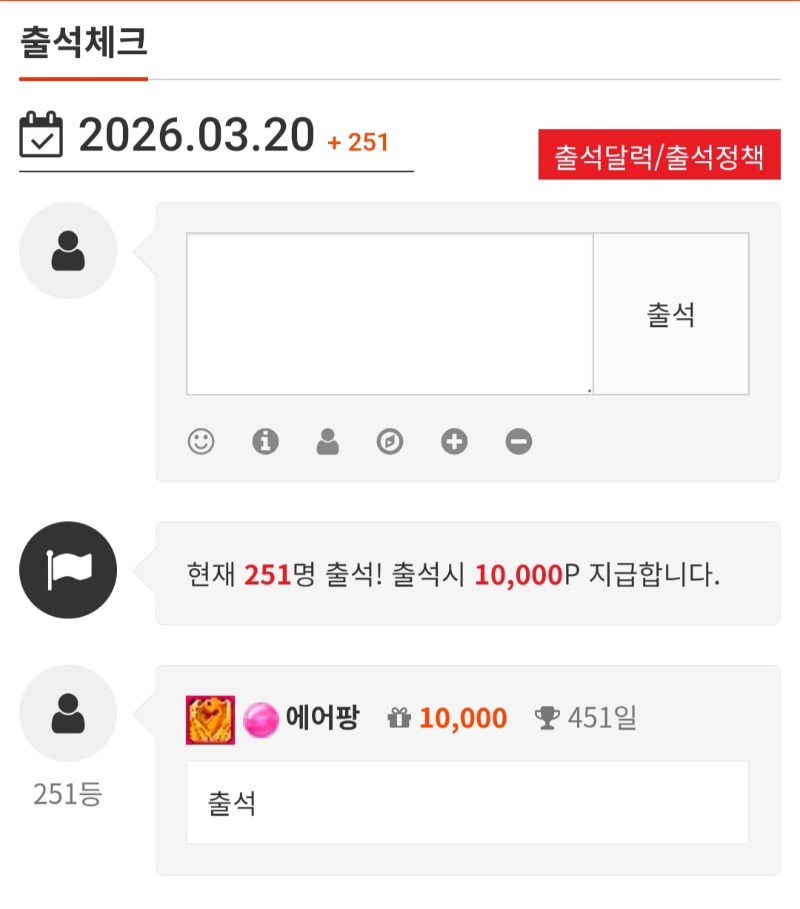Tap the person icon under the text box
This screenshot has height=909, width=800.
pyautogui.click(x=327, y=441)
